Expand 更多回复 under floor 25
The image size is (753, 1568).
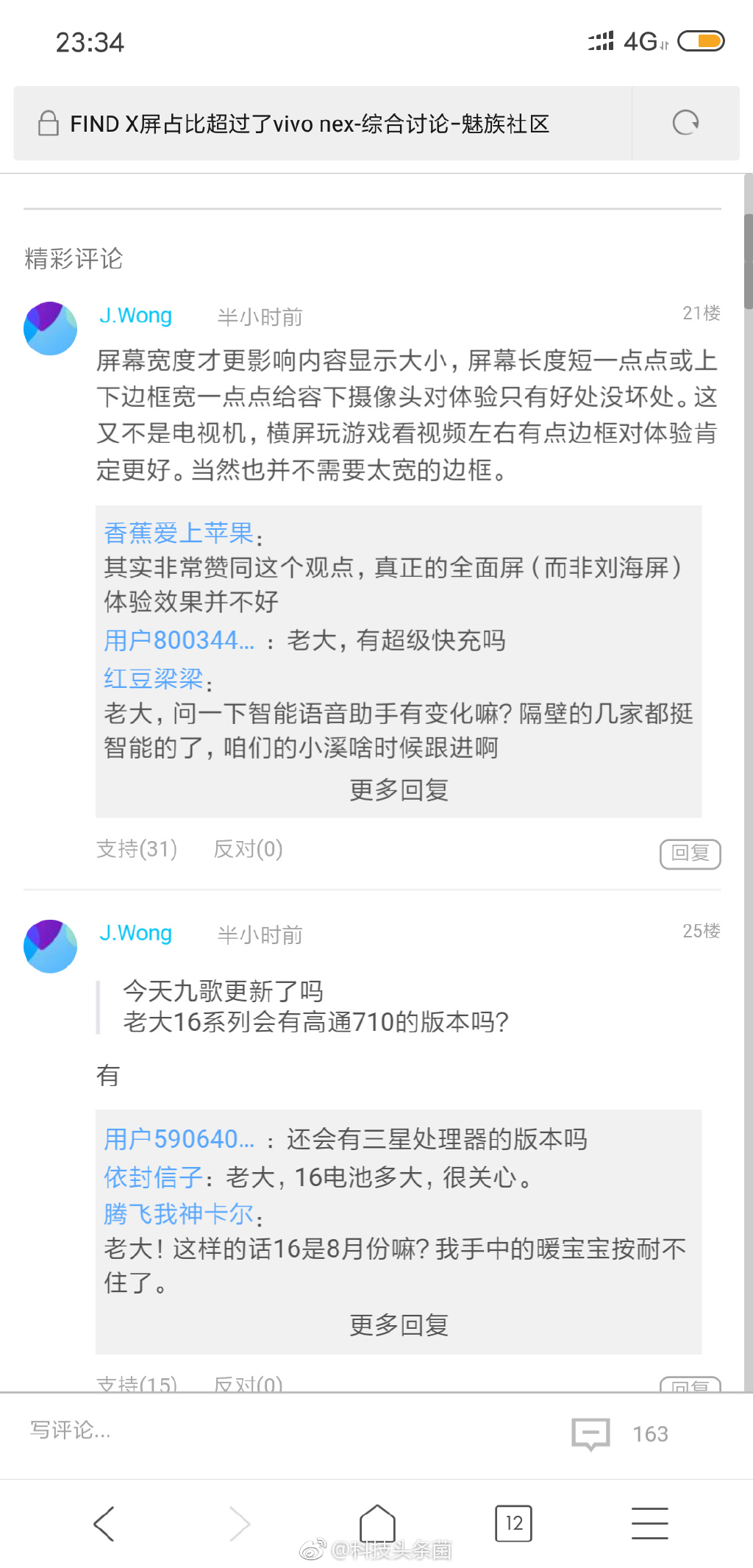pyautogui.click(x=398, y=1324)
